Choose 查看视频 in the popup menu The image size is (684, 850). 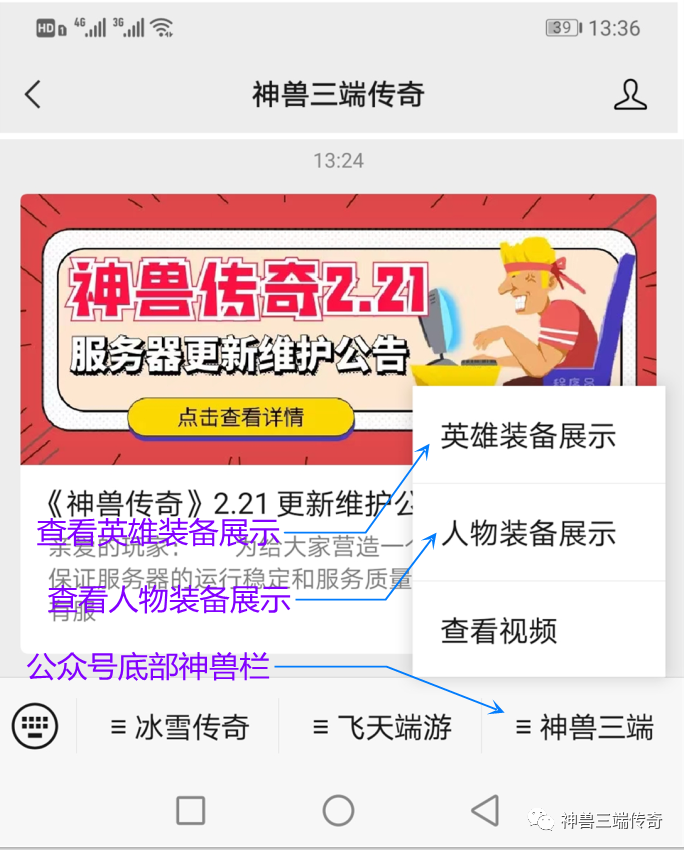click(x=499, y=631)
